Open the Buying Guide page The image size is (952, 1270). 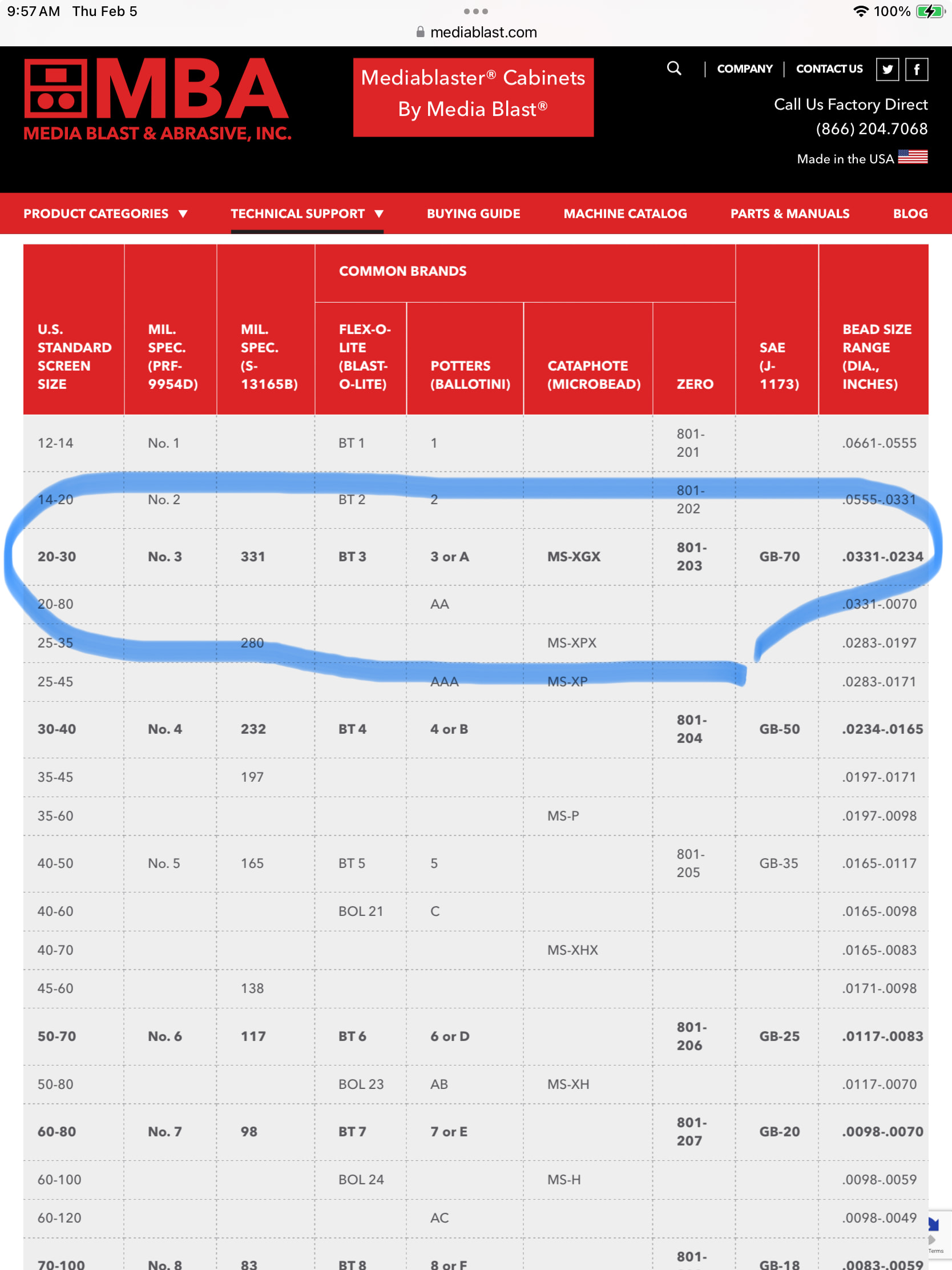pyautogui.click(x=473, y=214)
